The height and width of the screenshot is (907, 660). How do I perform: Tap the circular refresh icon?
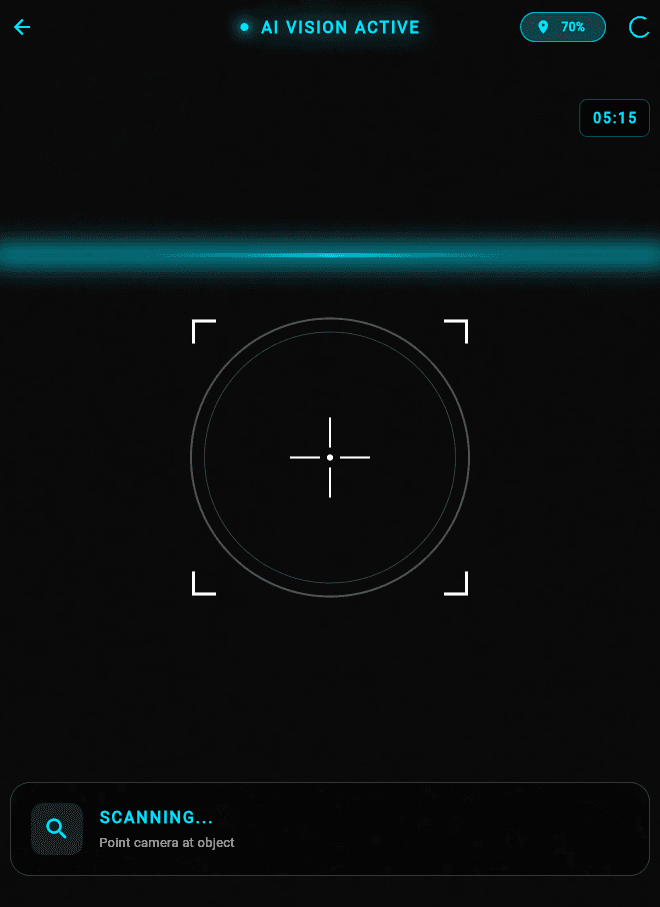(x=639, y=27)
